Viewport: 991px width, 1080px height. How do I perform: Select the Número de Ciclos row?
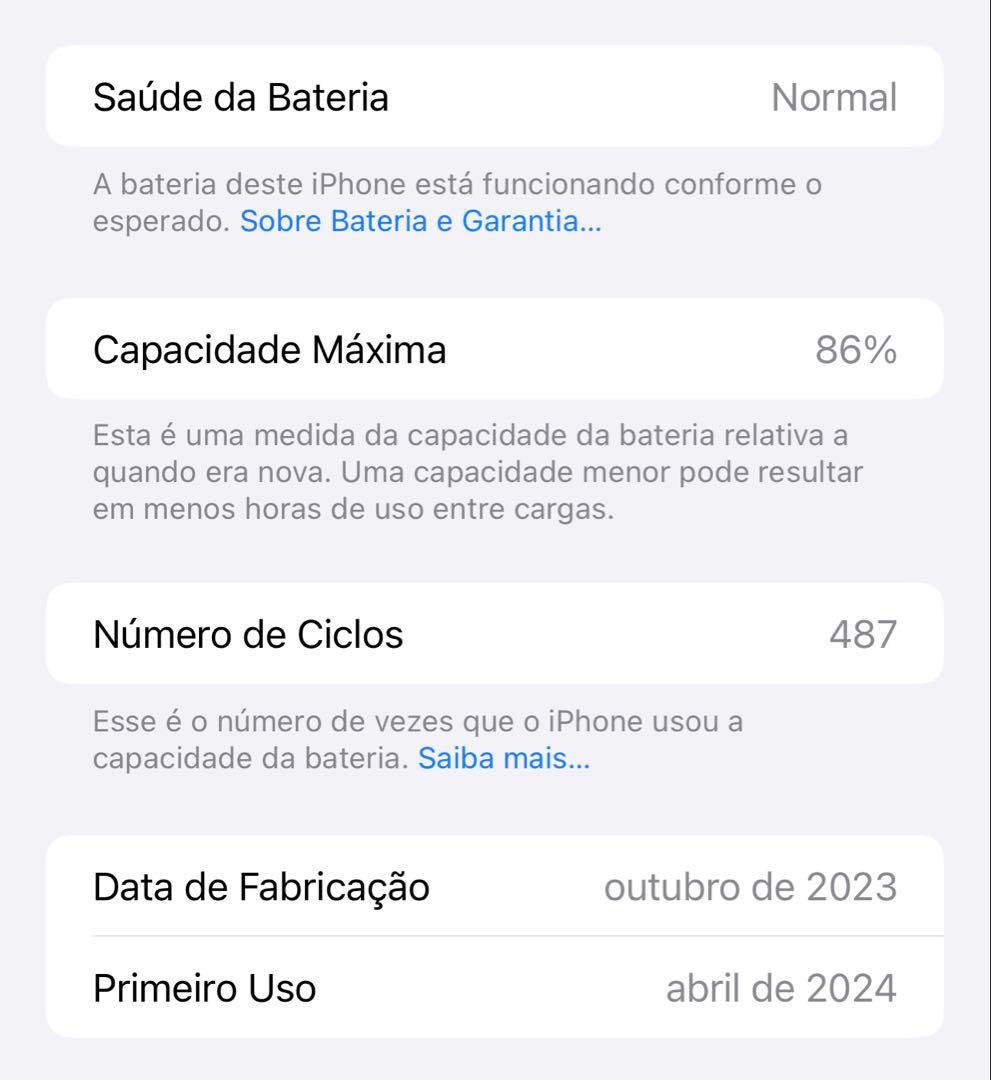[495, 633]
